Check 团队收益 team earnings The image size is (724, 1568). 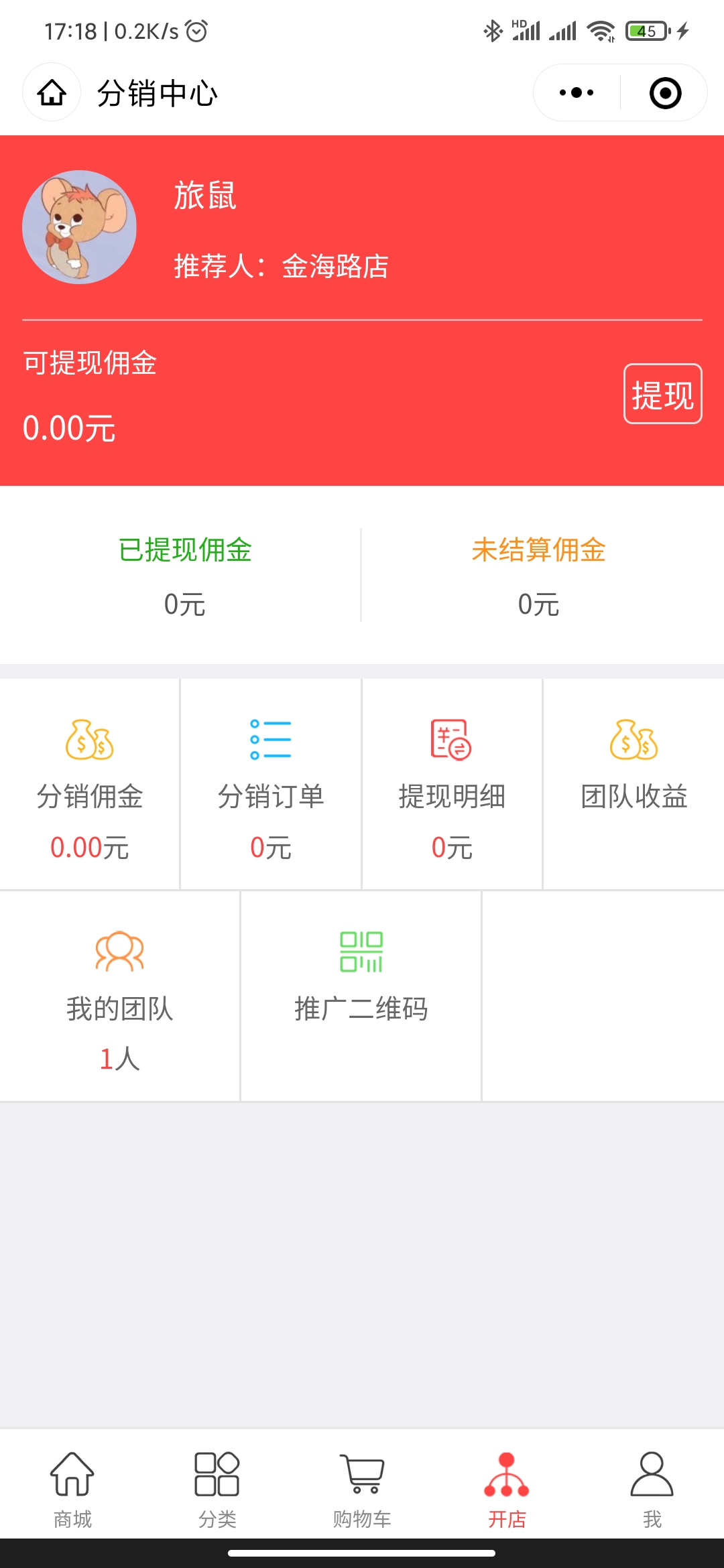(633, 771)
